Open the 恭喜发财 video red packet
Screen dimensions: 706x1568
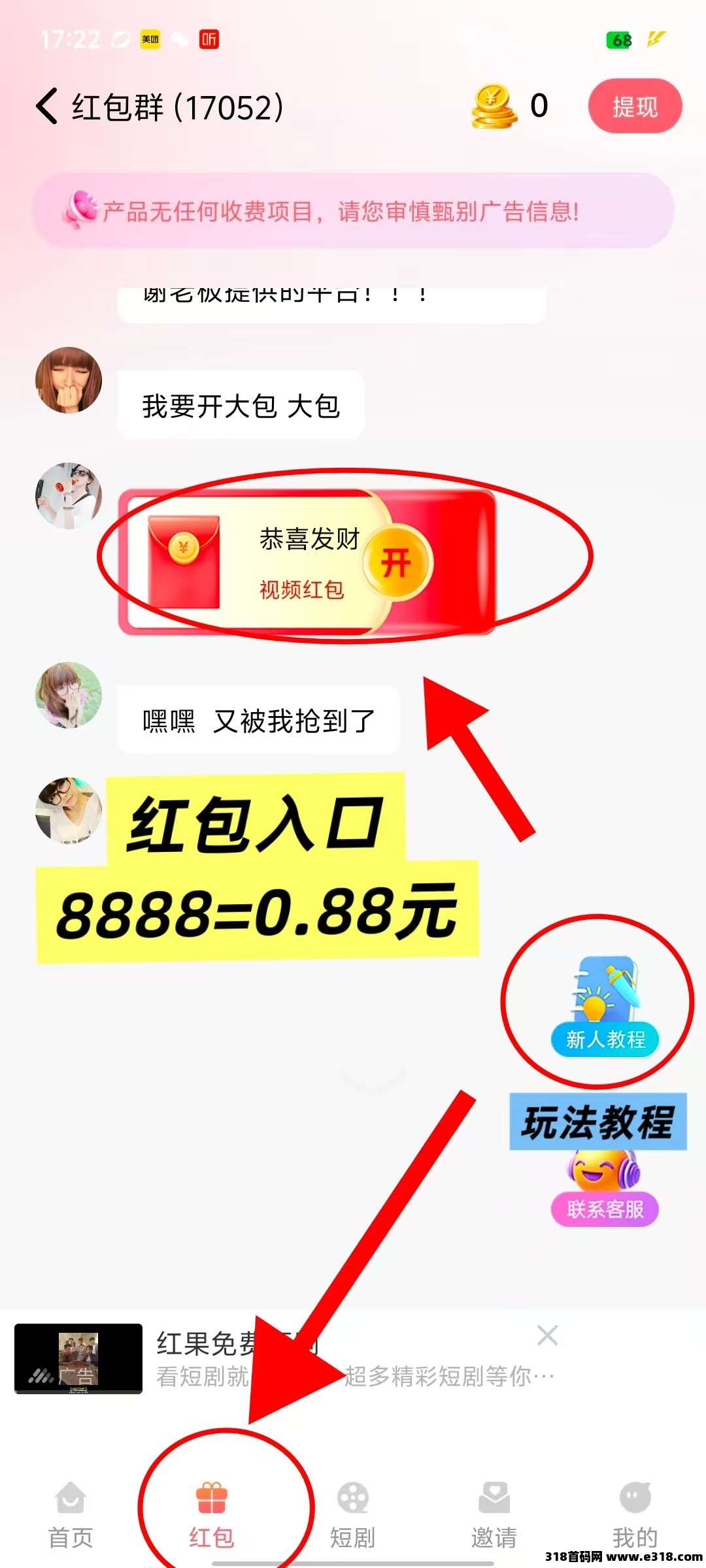[396, 563]
